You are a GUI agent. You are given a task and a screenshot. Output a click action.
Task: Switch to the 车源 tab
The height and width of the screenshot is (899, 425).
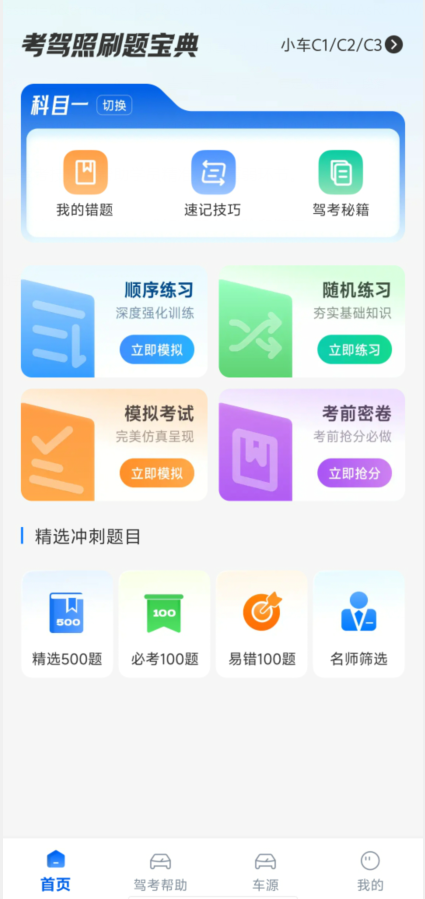pos(266,871)
